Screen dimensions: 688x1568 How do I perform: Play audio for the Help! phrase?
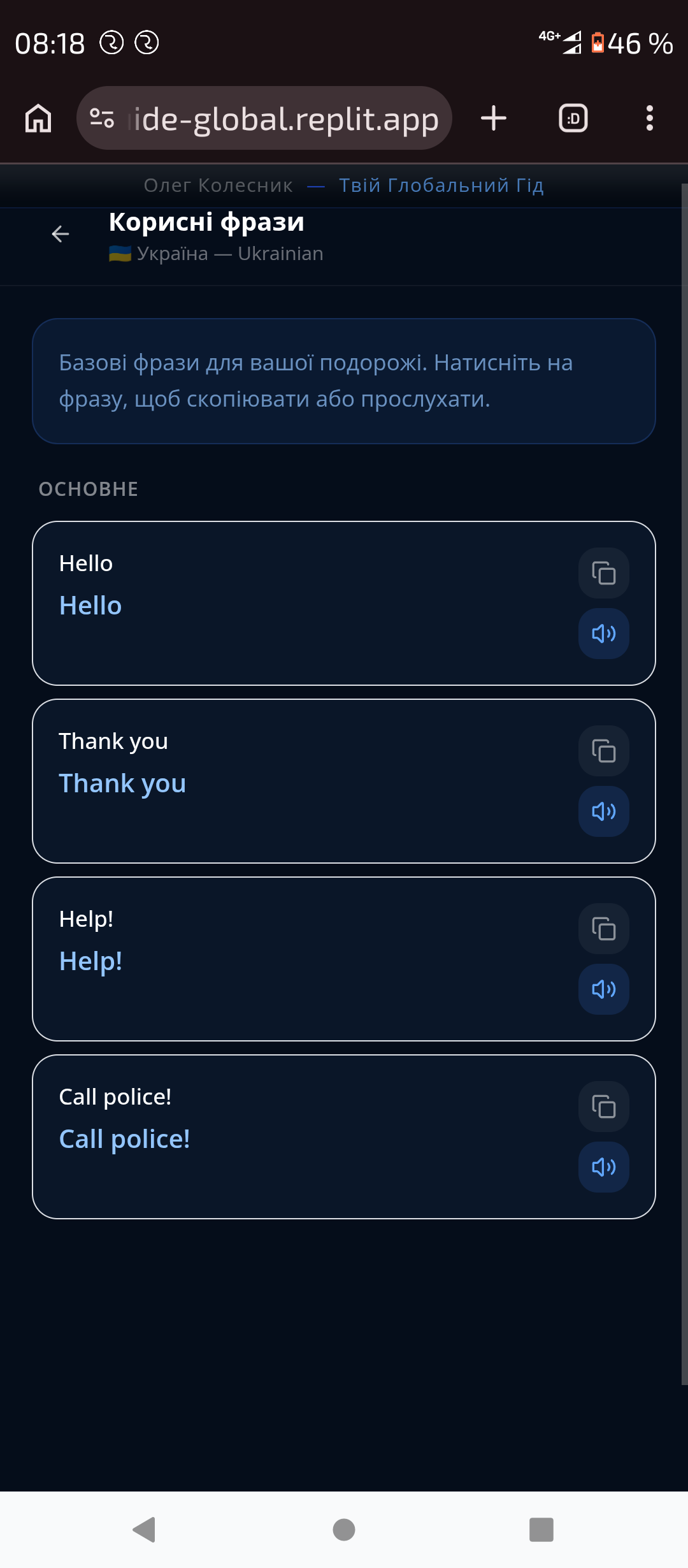(603, 989)
